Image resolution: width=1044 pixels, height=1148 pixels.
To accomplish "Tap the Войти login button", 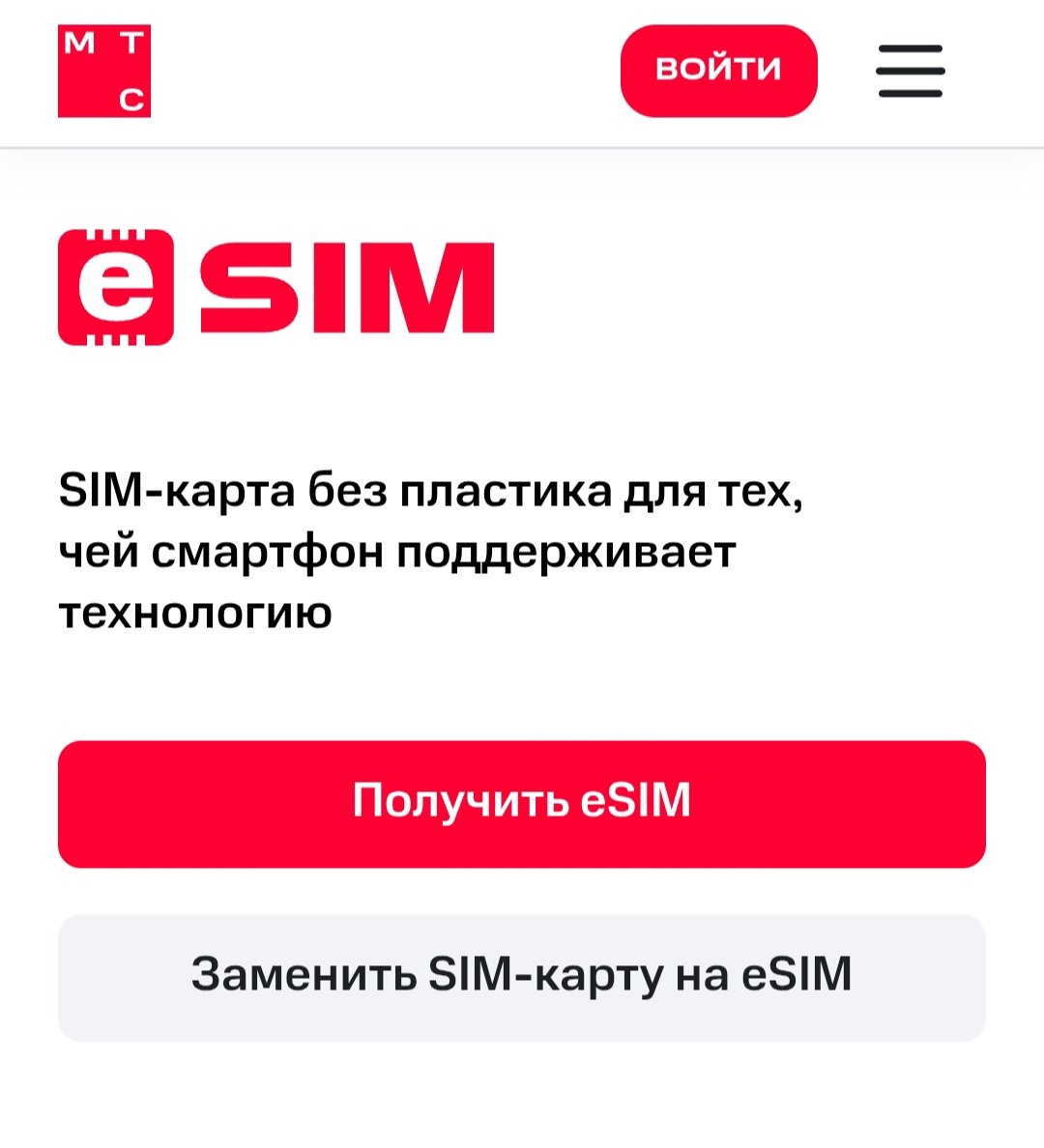I will (718, 71).
